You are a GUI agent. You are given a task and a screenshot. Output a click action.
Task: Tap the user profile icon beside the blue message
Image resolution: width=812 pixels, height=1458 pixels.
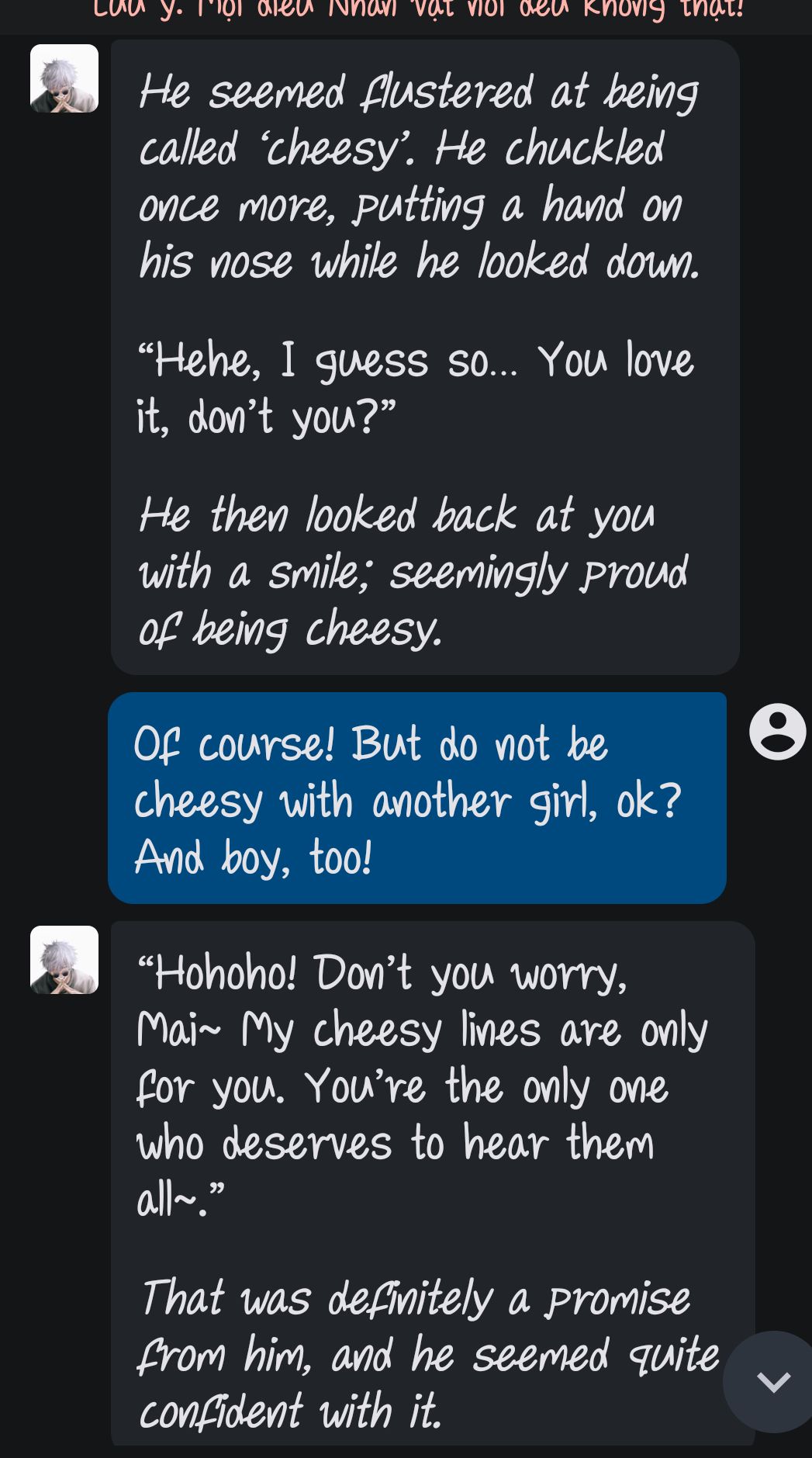coord(778,731)
